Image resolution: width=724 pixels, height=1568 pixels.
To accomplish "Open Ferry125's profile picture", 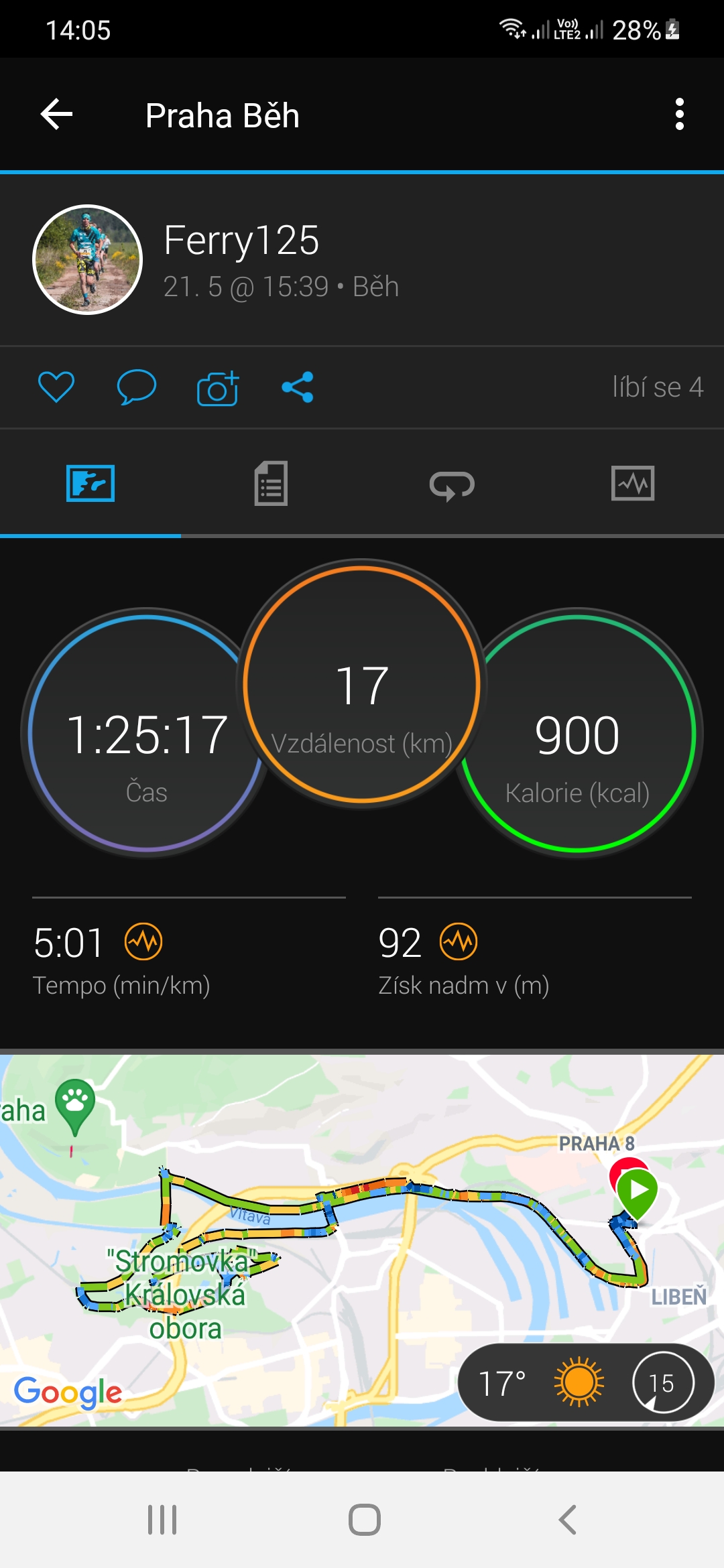I will [88, 260].
